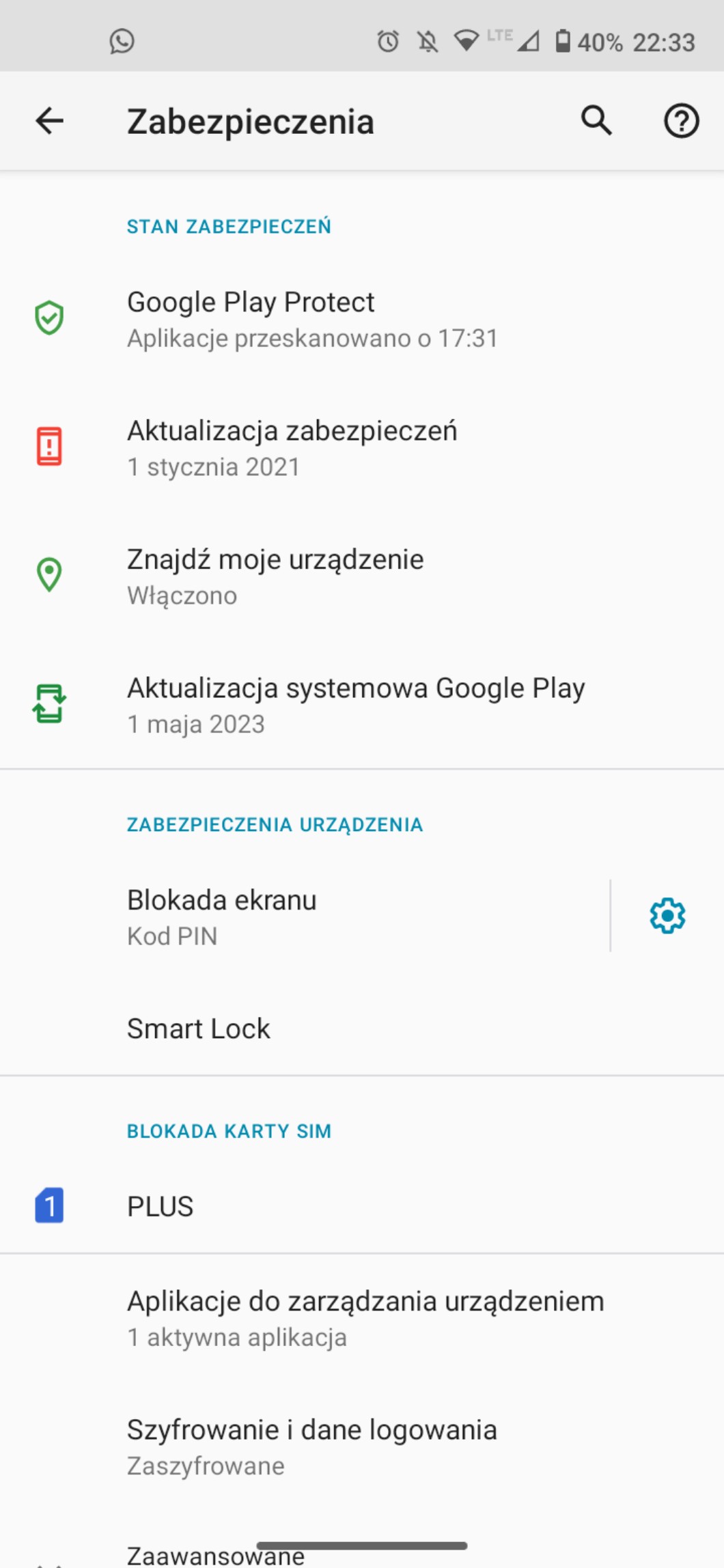Open PLUS SIM card lock
The image size is (724, 1568).
coord(161,1206)
